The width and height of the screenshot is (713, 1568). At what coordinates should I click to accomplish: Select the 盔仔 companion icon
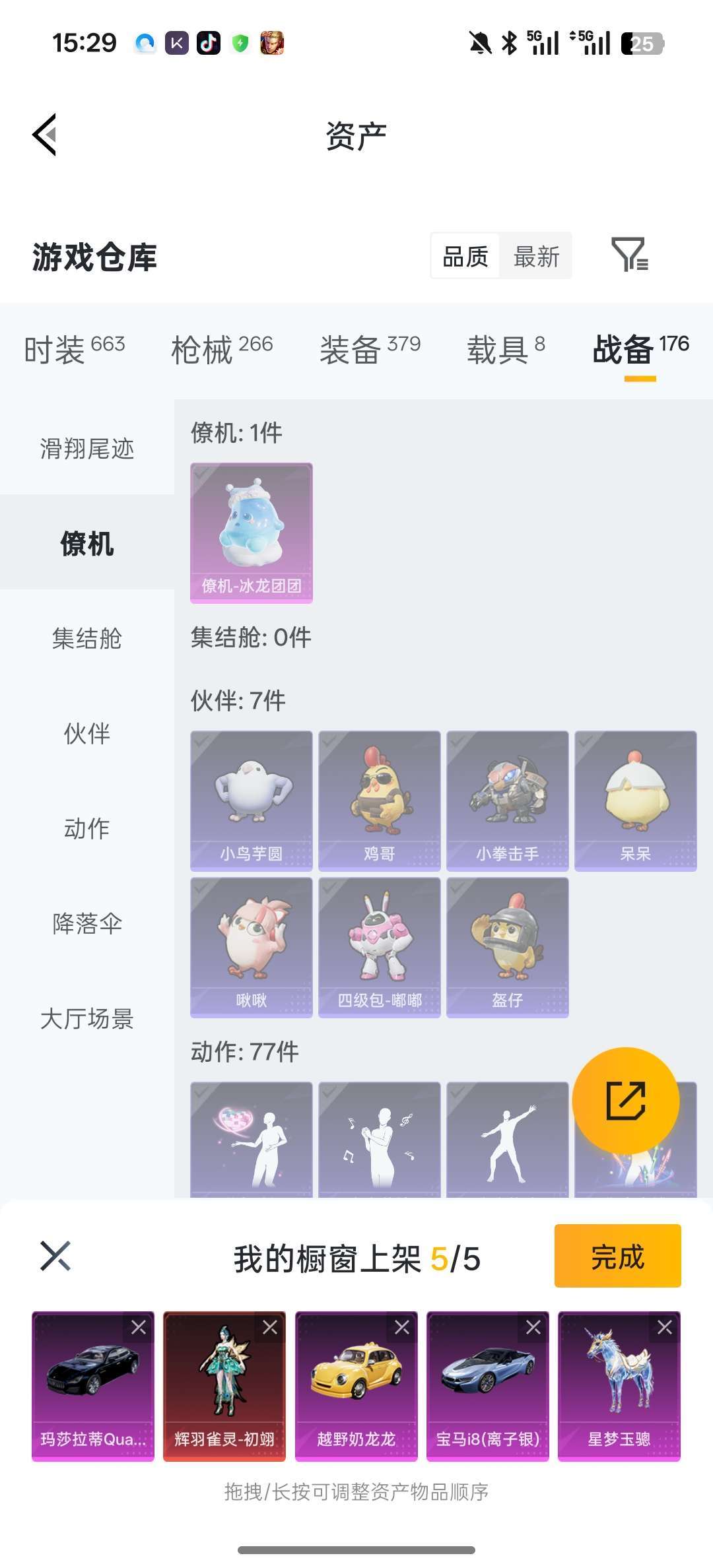(507, 945)
